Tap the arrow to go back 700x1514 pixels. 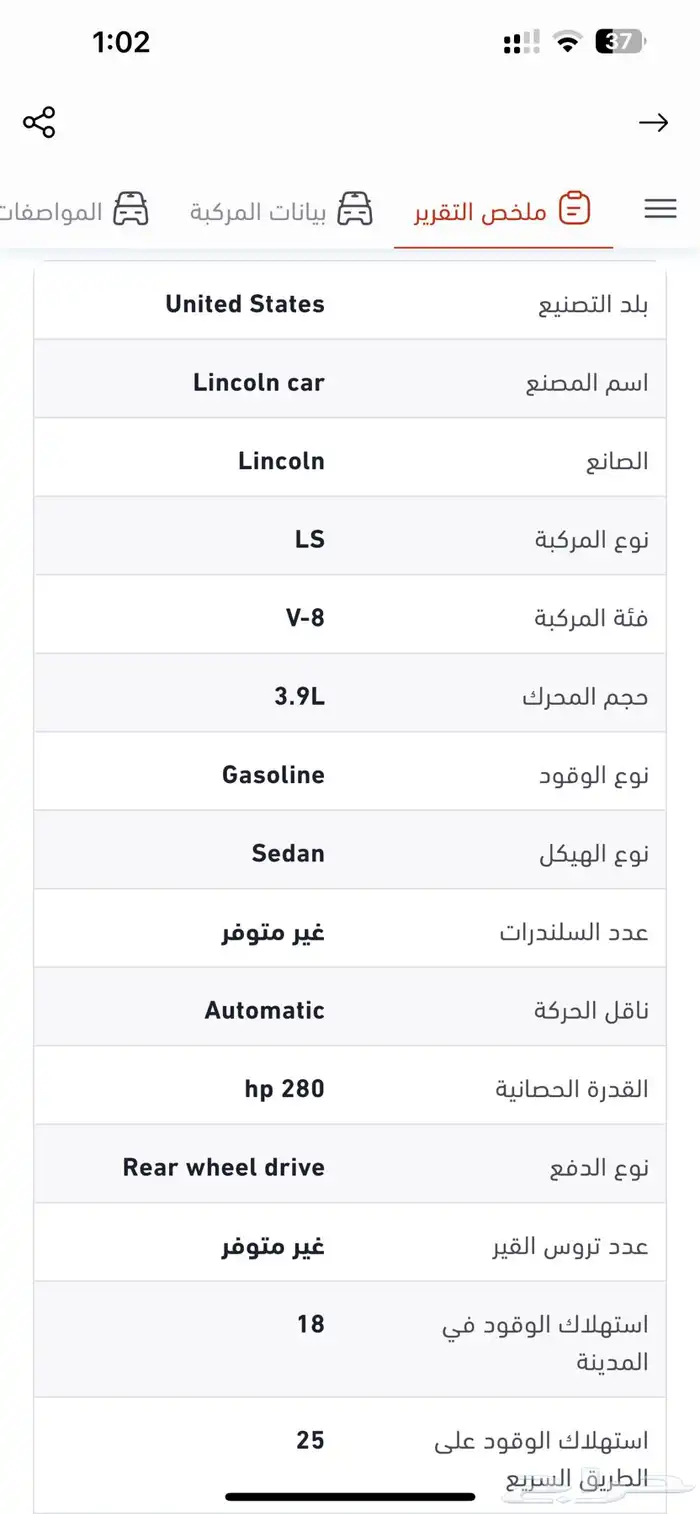[653, 123]
